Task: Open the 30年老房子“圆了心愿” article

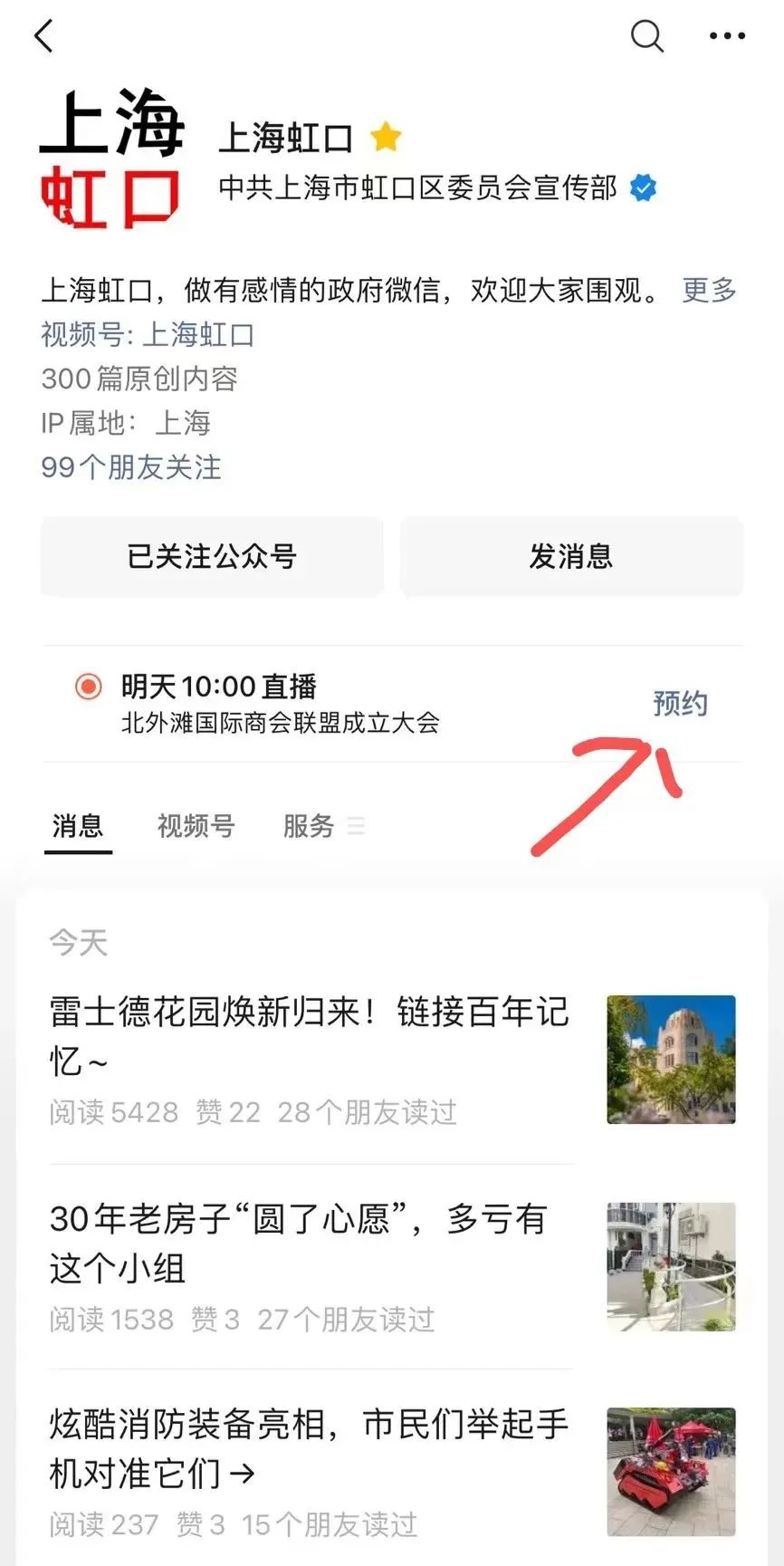Action: pyautogui.click(x=299, y=1243)
